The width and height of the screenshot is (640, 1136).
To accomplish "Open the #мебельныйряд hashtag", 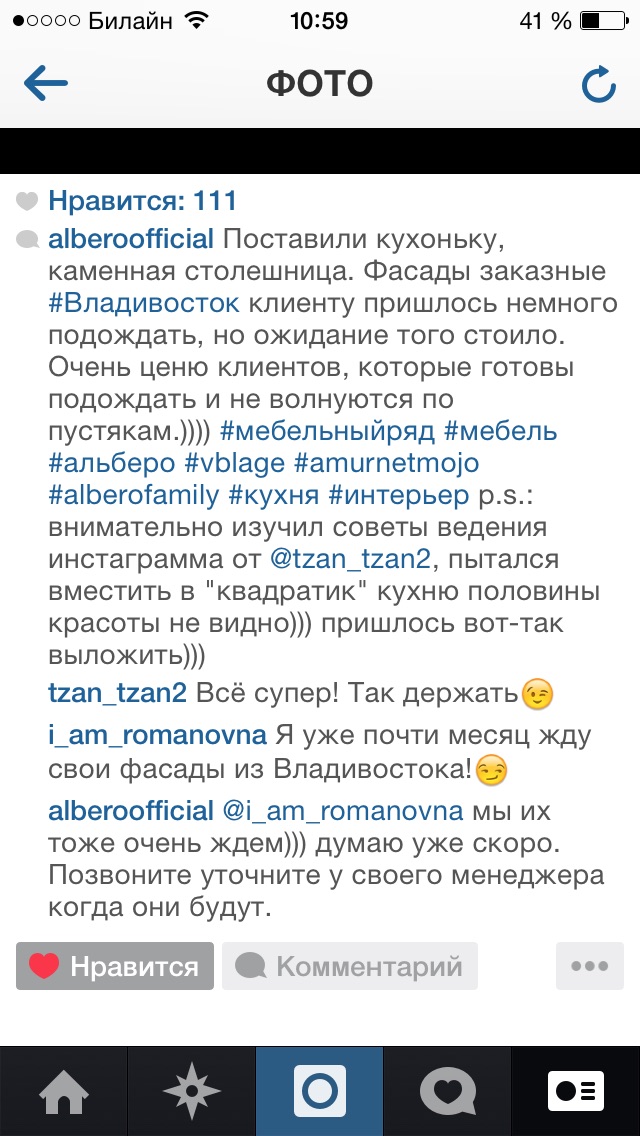I will [x=327, y=432].
